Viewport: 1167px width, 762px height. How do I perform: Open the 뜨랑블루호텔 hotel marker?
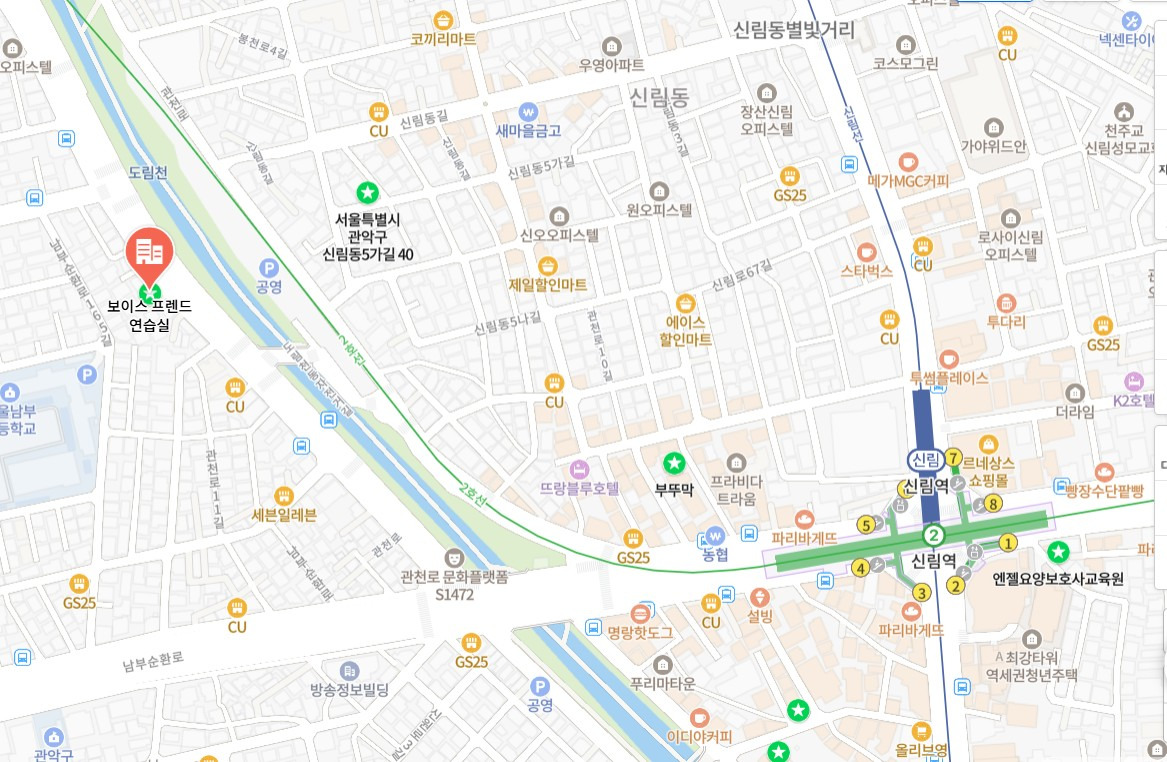click(x=579, y=470)
